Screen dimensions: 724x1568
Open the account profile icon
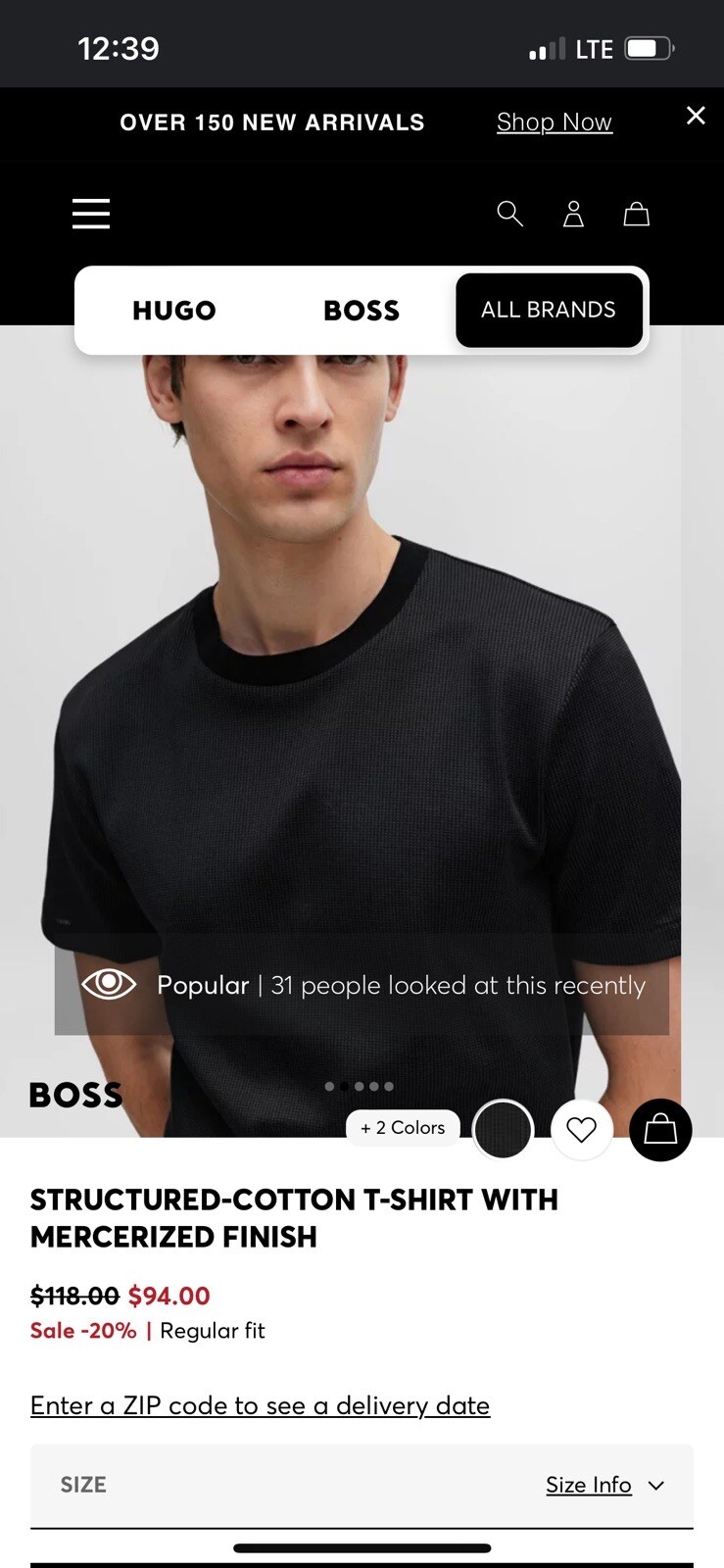pyautogui.click(x=573, y=214)
